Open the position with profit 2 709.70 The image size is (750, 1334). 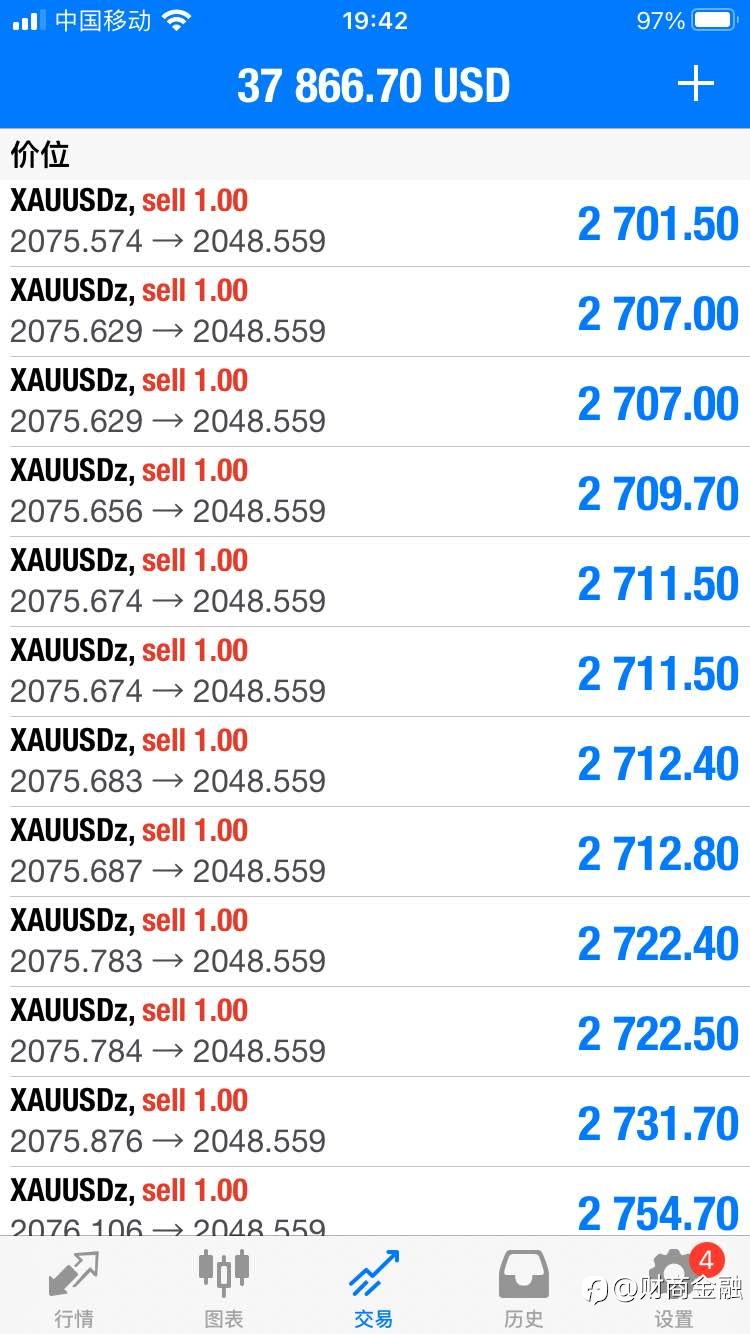point(375,492)
